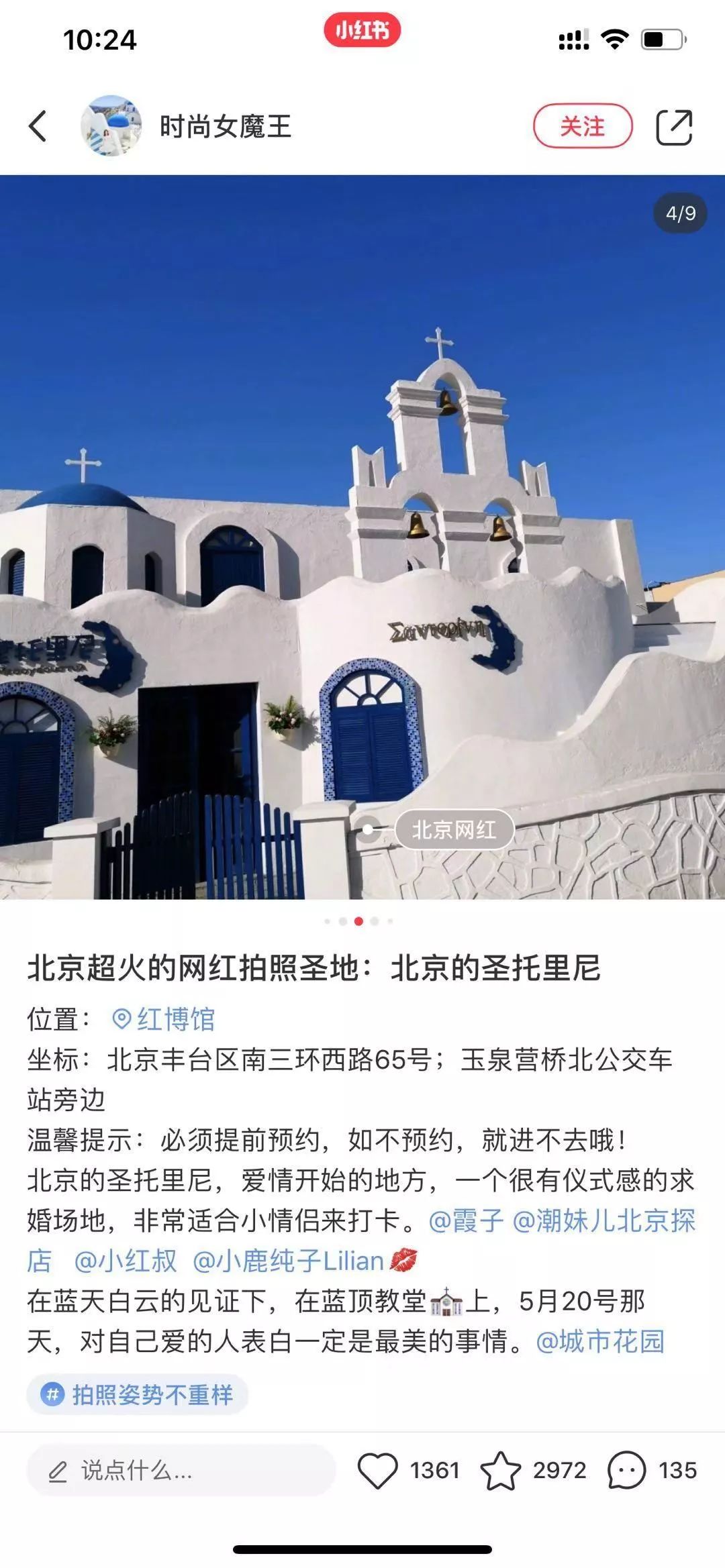The image size is (725, 1568).
Task: Tap the 说点什么 comment field
Action: (x=180, y=1471)
